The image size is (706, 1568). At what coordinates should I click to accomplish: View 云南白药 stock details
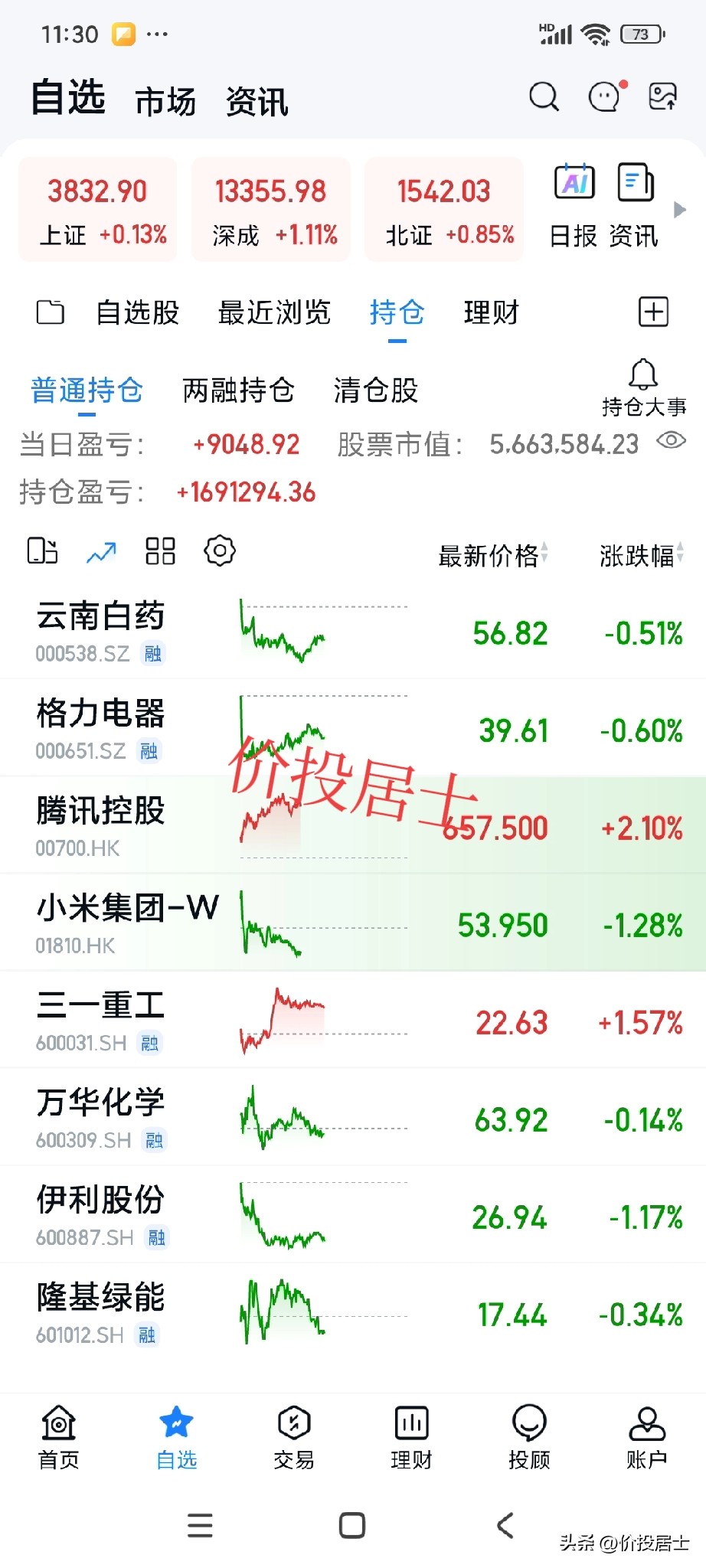[x=100, y=632]
